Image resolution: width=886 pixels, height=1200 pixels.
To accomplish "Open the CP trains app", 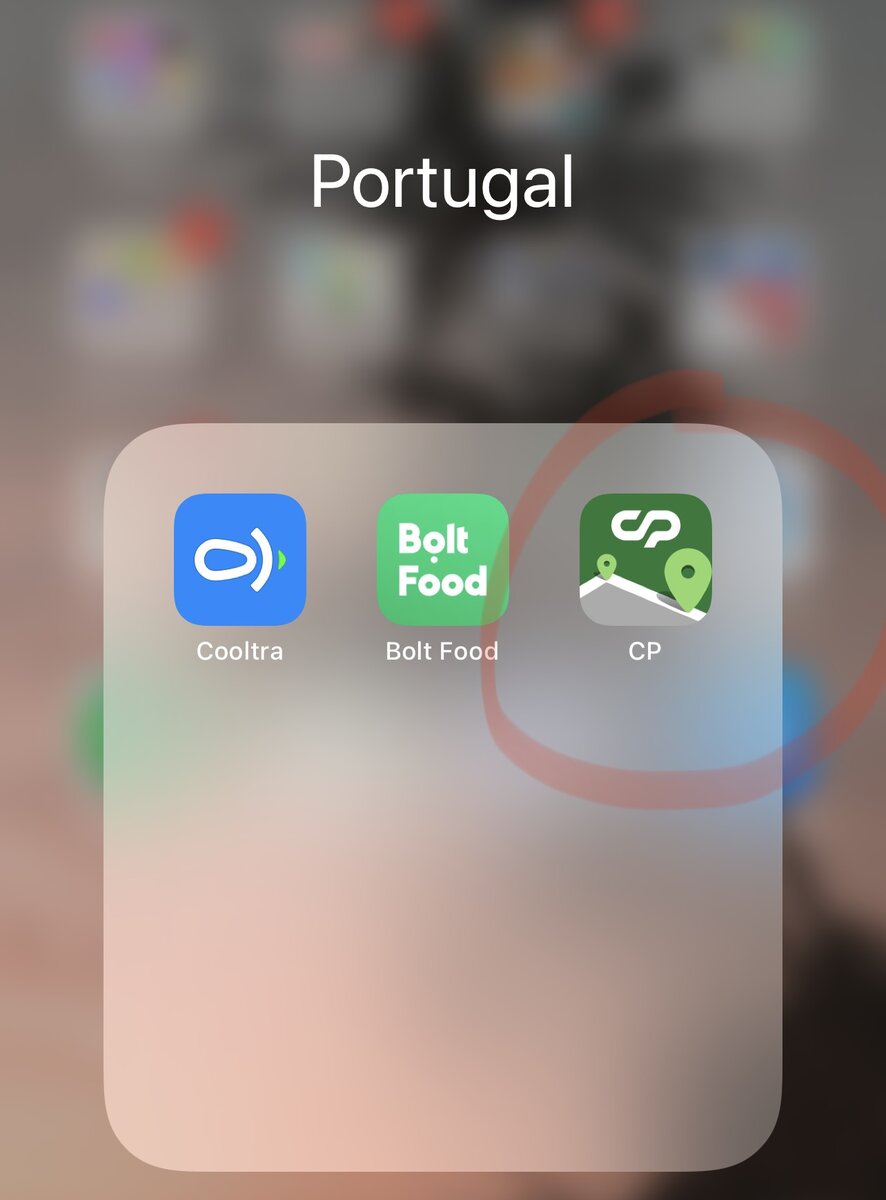I will (645, 559).
